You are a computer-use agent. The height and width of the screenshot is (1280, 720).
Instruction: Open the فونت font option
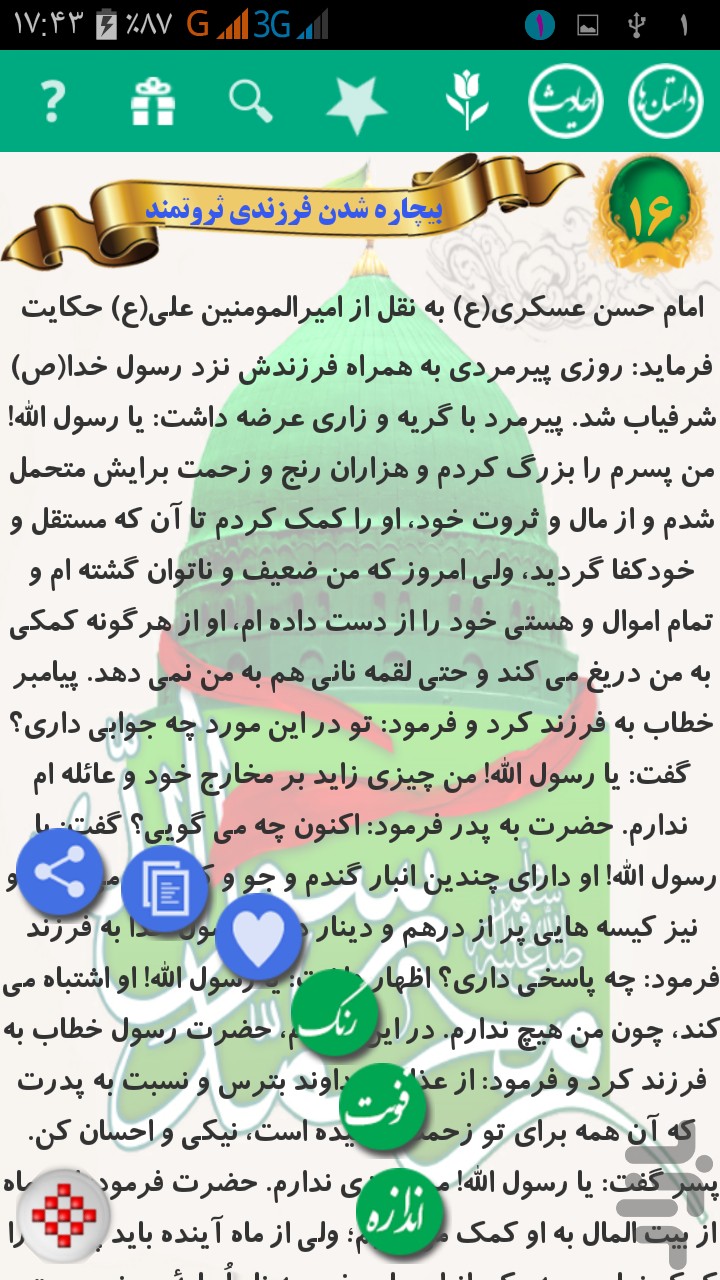(x=382, y=1107)
